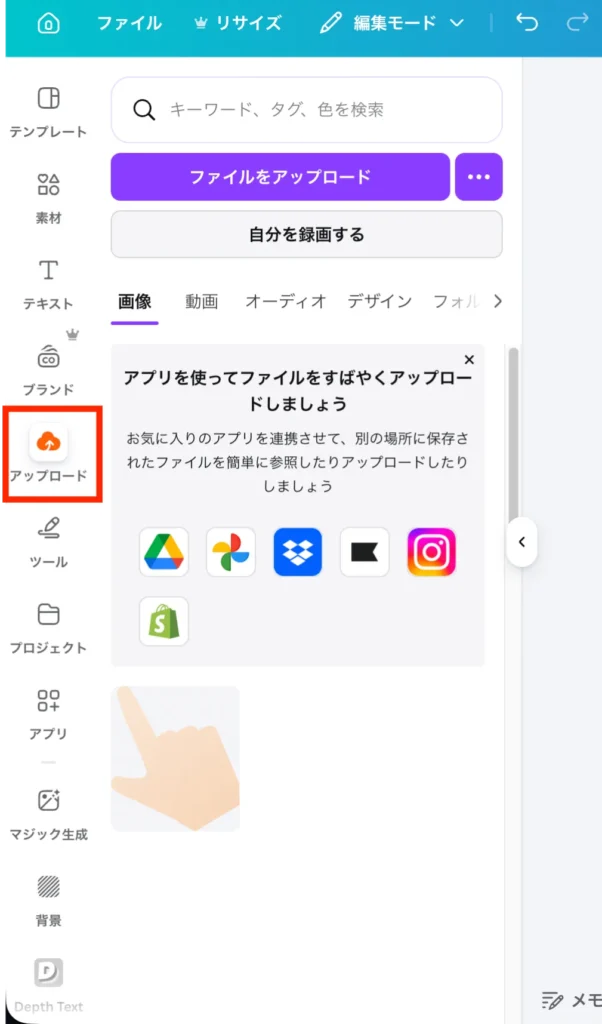This screenshot has height=1024, width=602.
Task: Switch to the オーディオ tab
Action: tap(286, 301)
